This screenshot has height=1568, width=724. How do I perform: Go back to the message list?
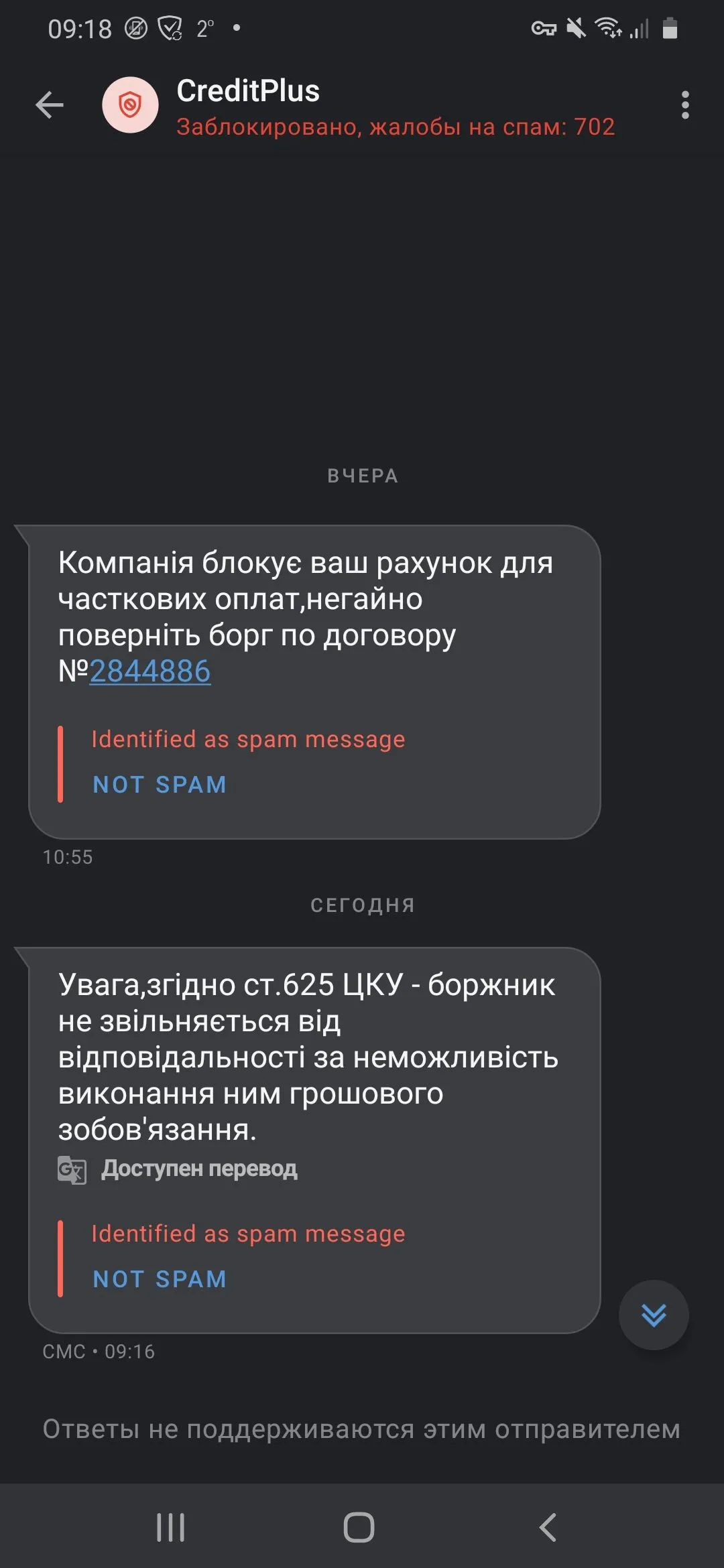pyautogui.click(x=50, y=105)
